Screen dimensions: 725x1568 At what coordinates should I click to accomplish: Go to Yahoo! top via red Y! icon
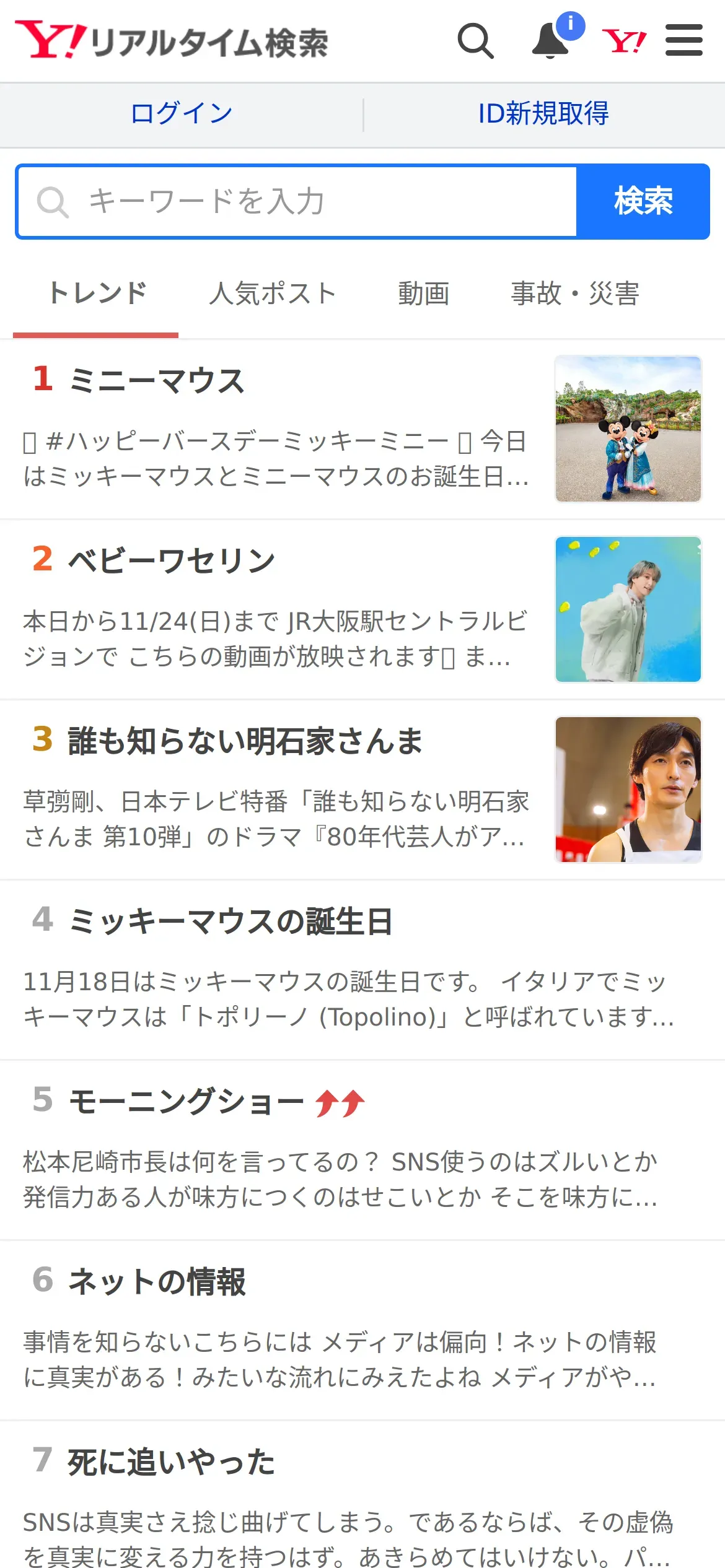[x=624, y=41]
